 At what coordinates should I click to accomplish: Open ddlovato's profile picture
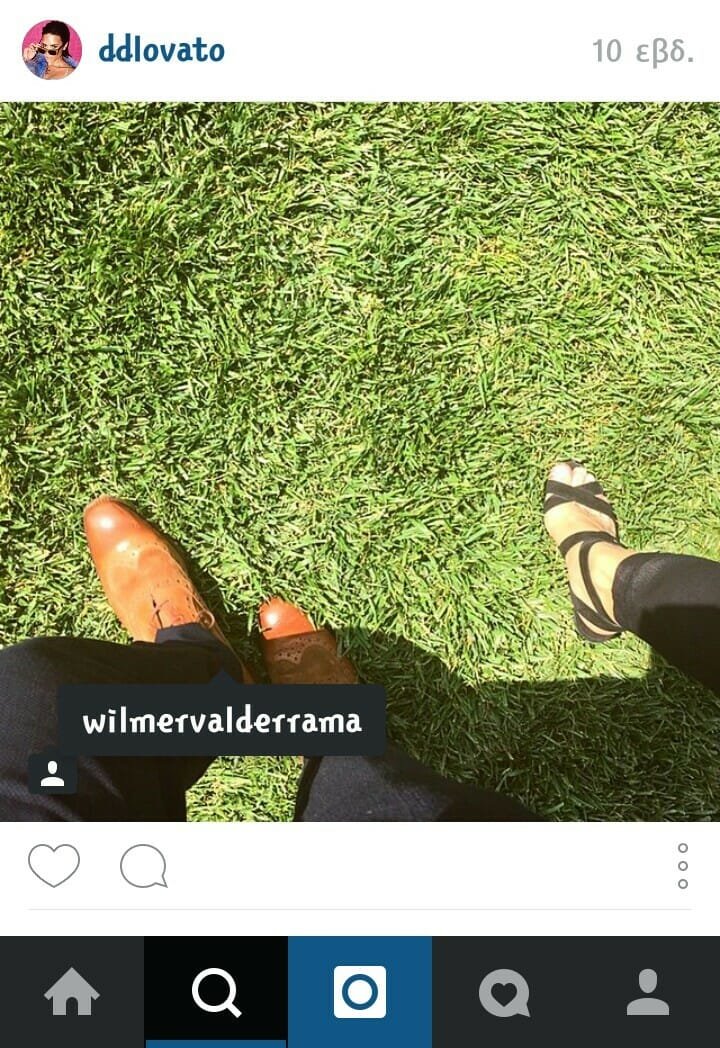(52, 50)
